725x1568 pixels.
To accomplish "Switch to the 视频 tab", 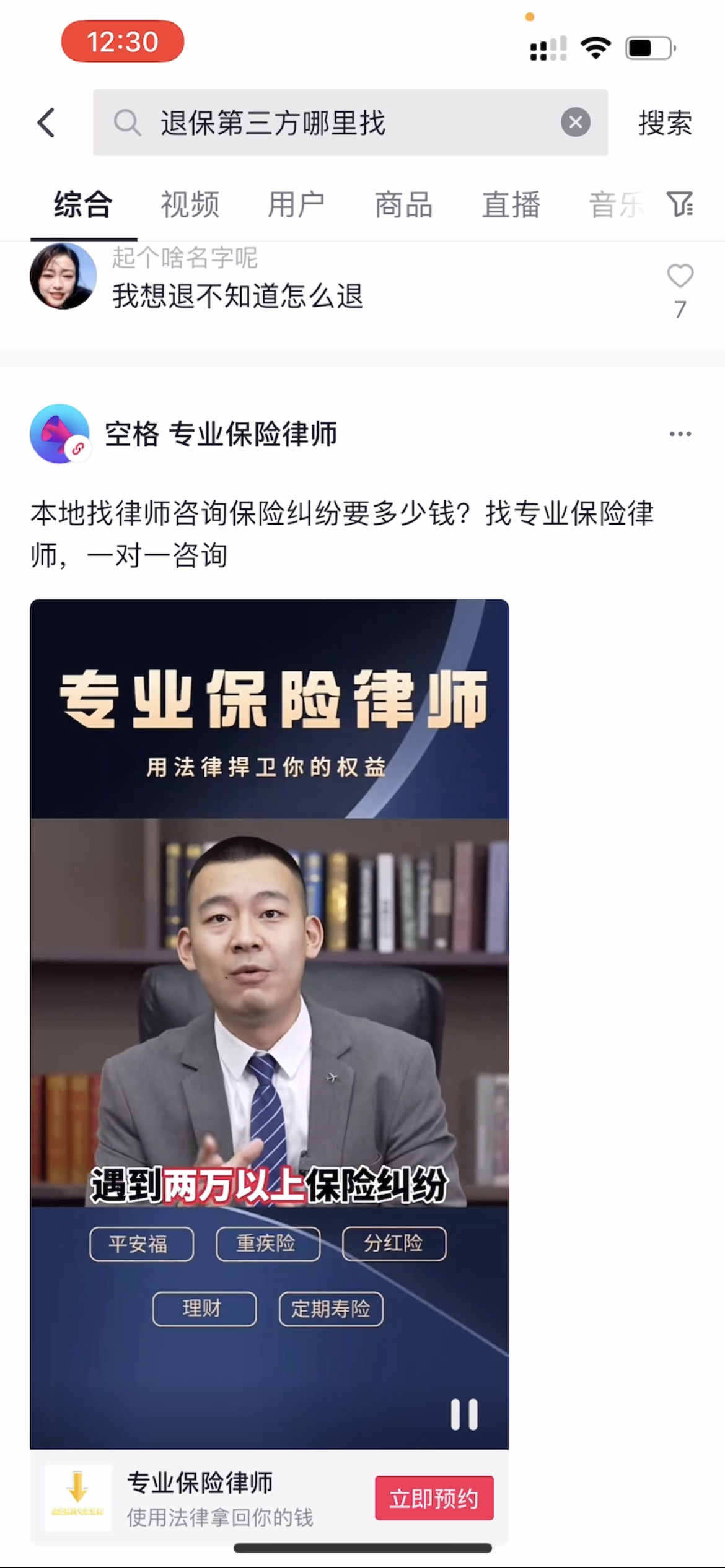I will click(x=190, y=205).
